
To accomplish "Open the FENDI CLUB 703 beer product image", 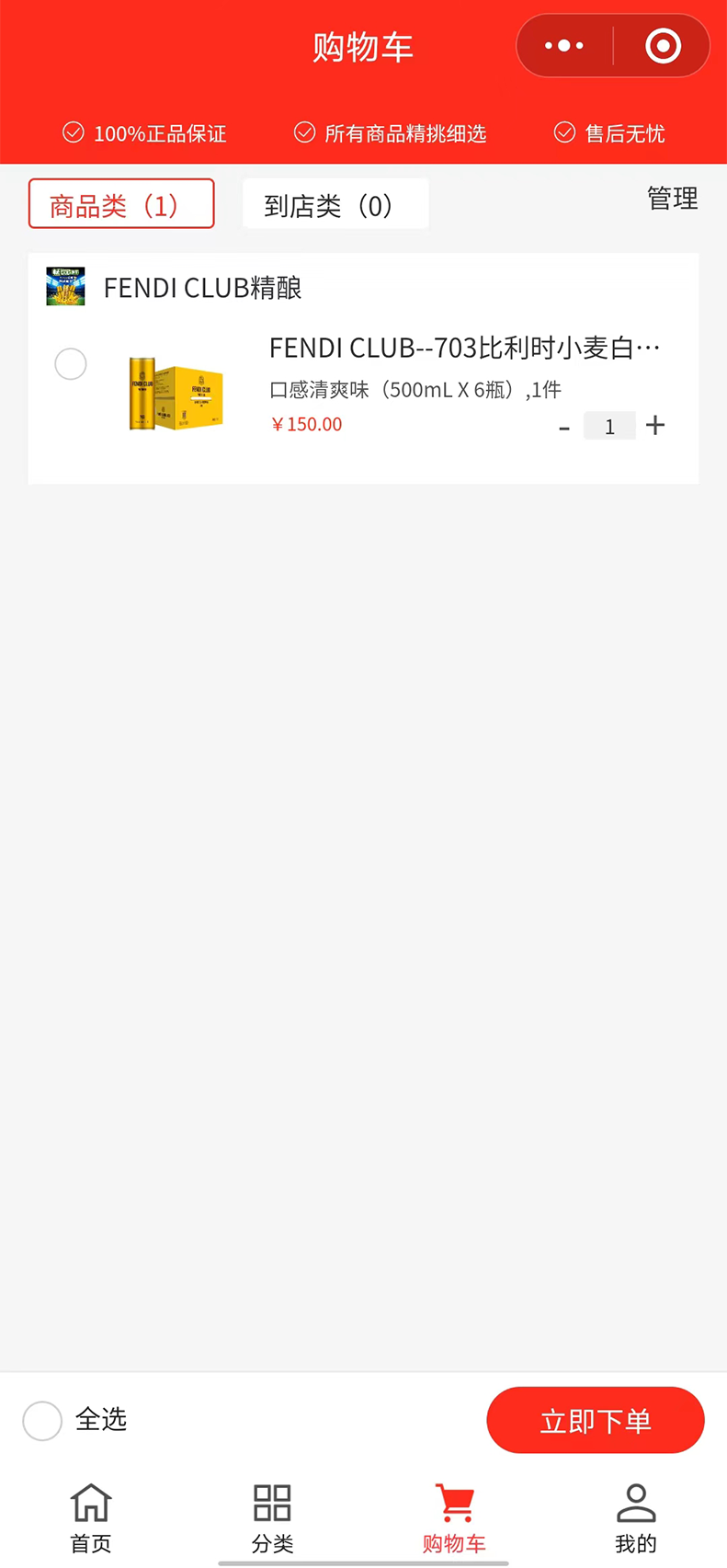I will point(176,394).
